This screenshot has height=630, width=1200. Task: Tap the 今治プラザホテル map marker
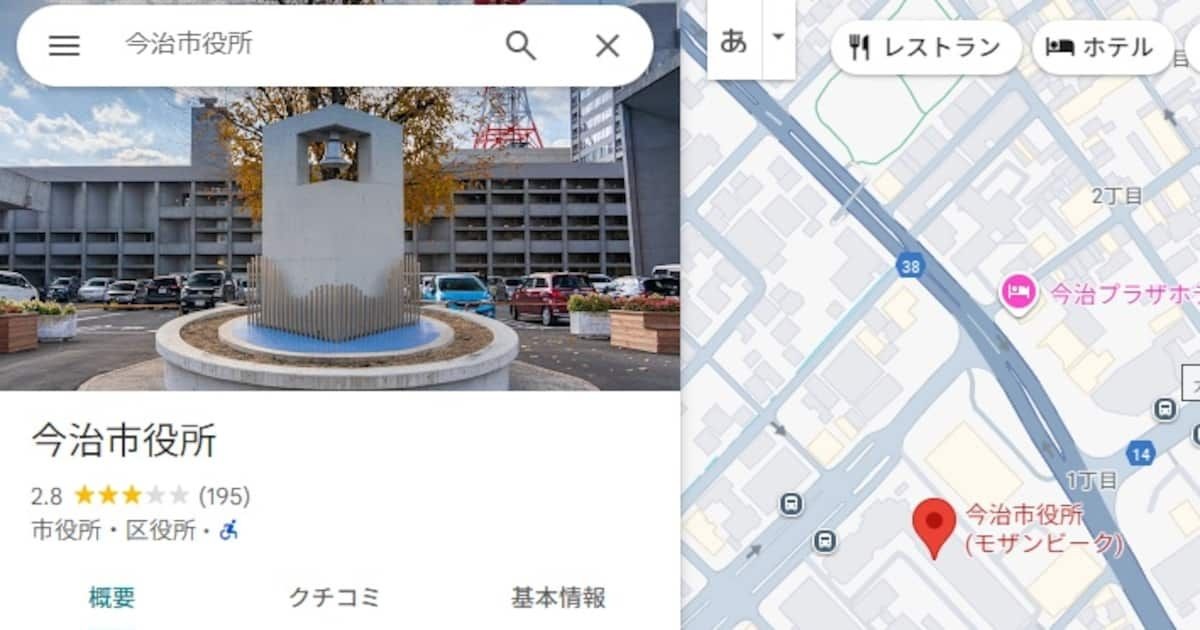click(x=1018, y=295)
